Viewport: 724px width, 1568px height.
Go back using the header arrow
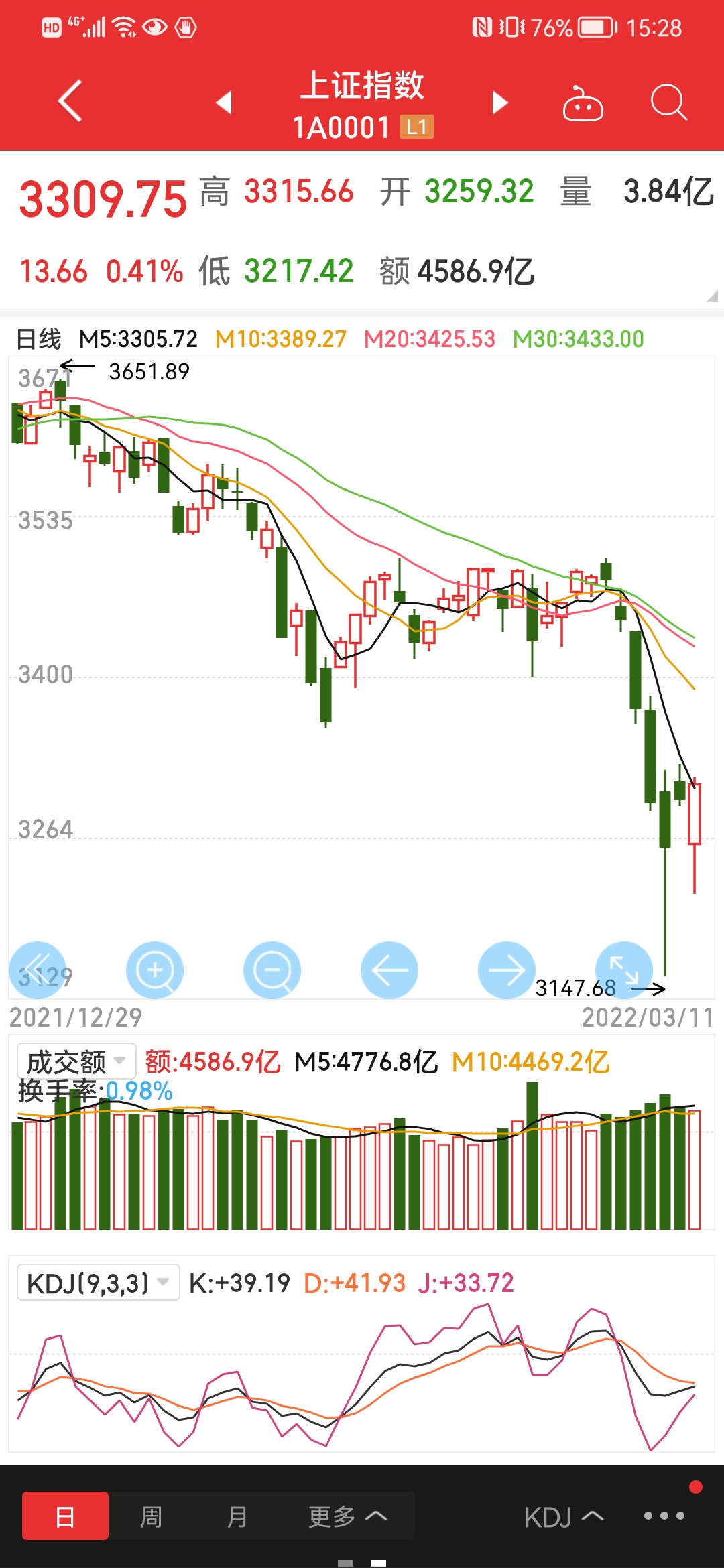click(x=70, y=101)
